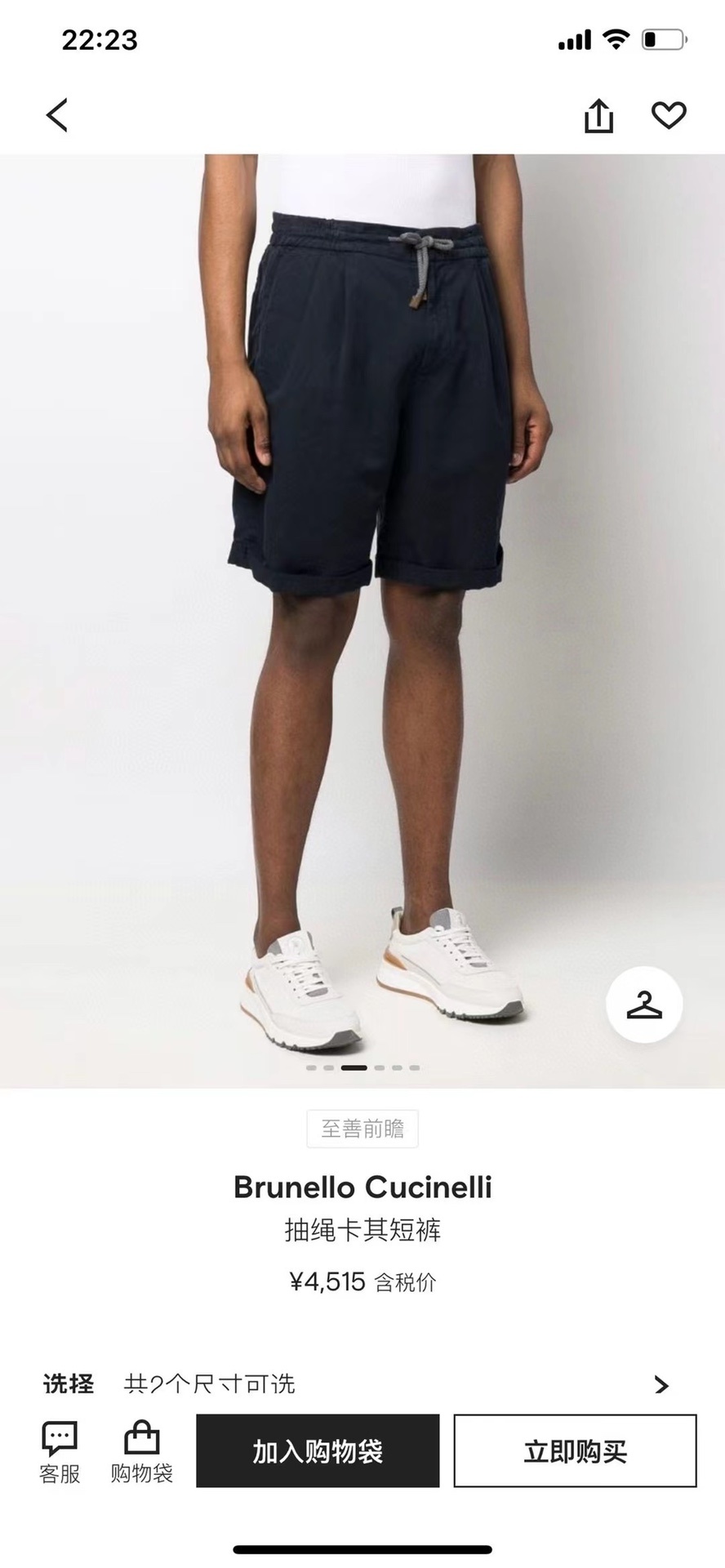
Task: Add shorts to wishlist with the heart icon
Action: tap(668, 115)
